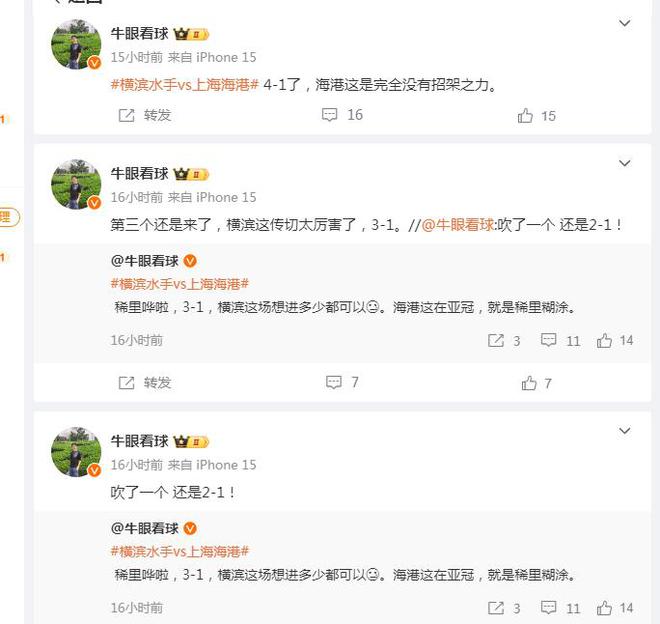Screen dimensions: 660x624
Task: Open the 7 comments on 第三个还是来了 post
Action: pyautogui.click(x=342, y=383)
